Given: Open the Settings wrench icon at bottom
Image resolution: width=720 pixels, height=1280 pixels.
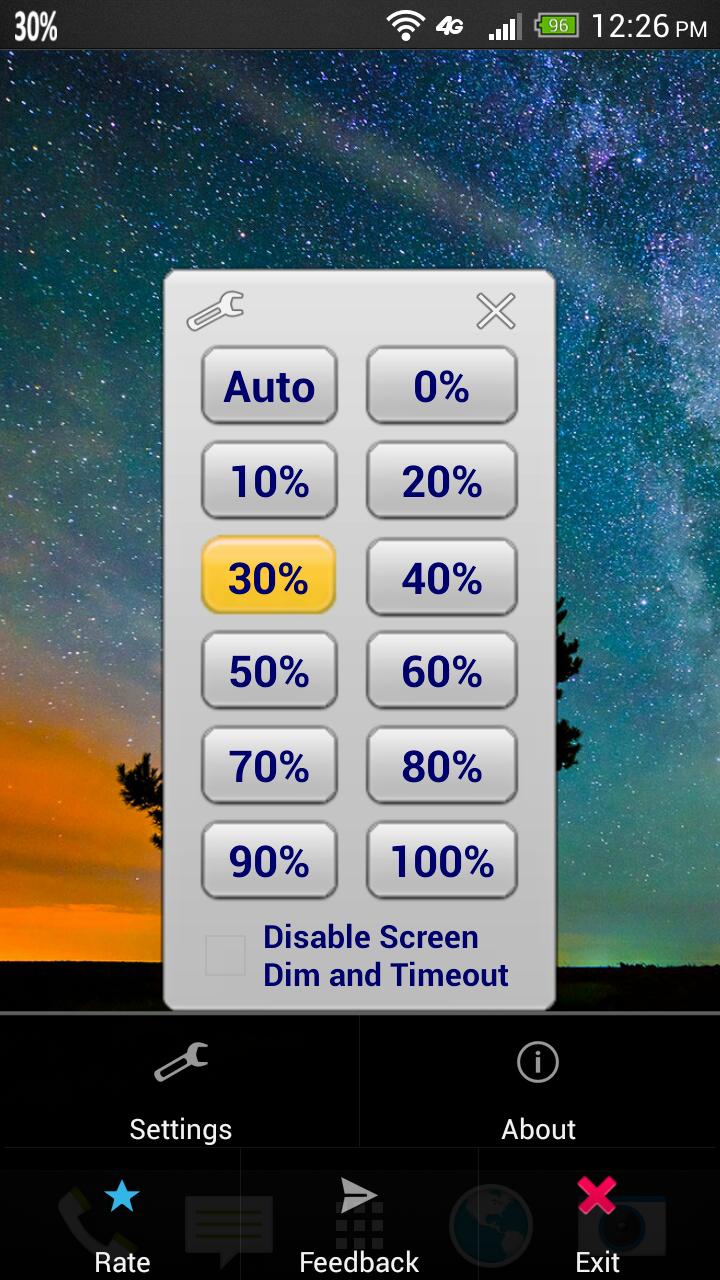Looking at the screenshot, I should point(180,1062).
